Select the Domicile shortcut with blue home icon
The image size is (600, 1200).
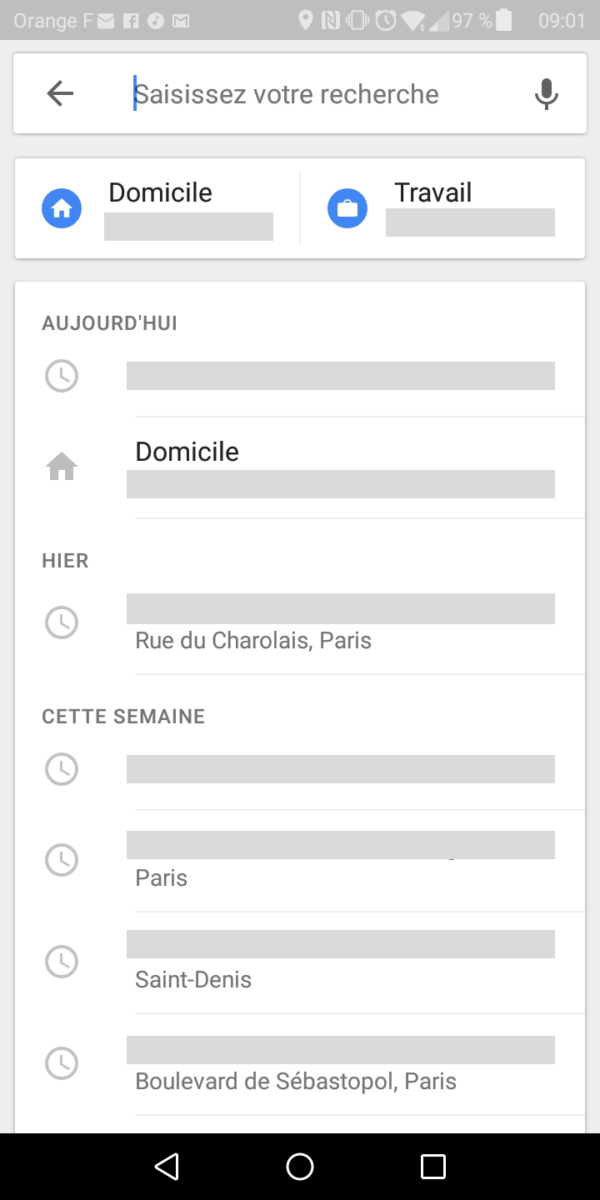pyautogui.click(x=158, y=208)
